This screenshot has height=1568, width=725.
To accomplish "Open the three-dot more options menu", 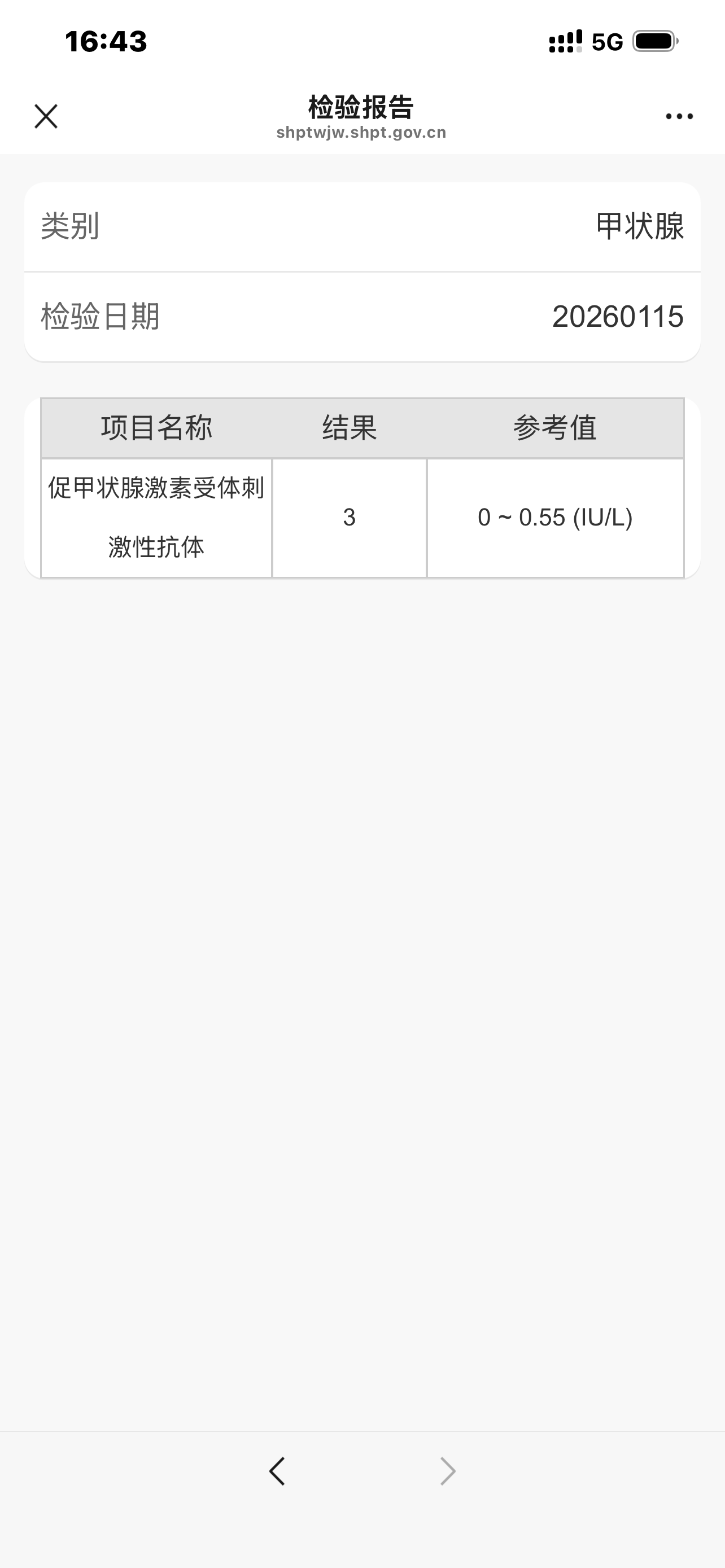I will point(679,116).
